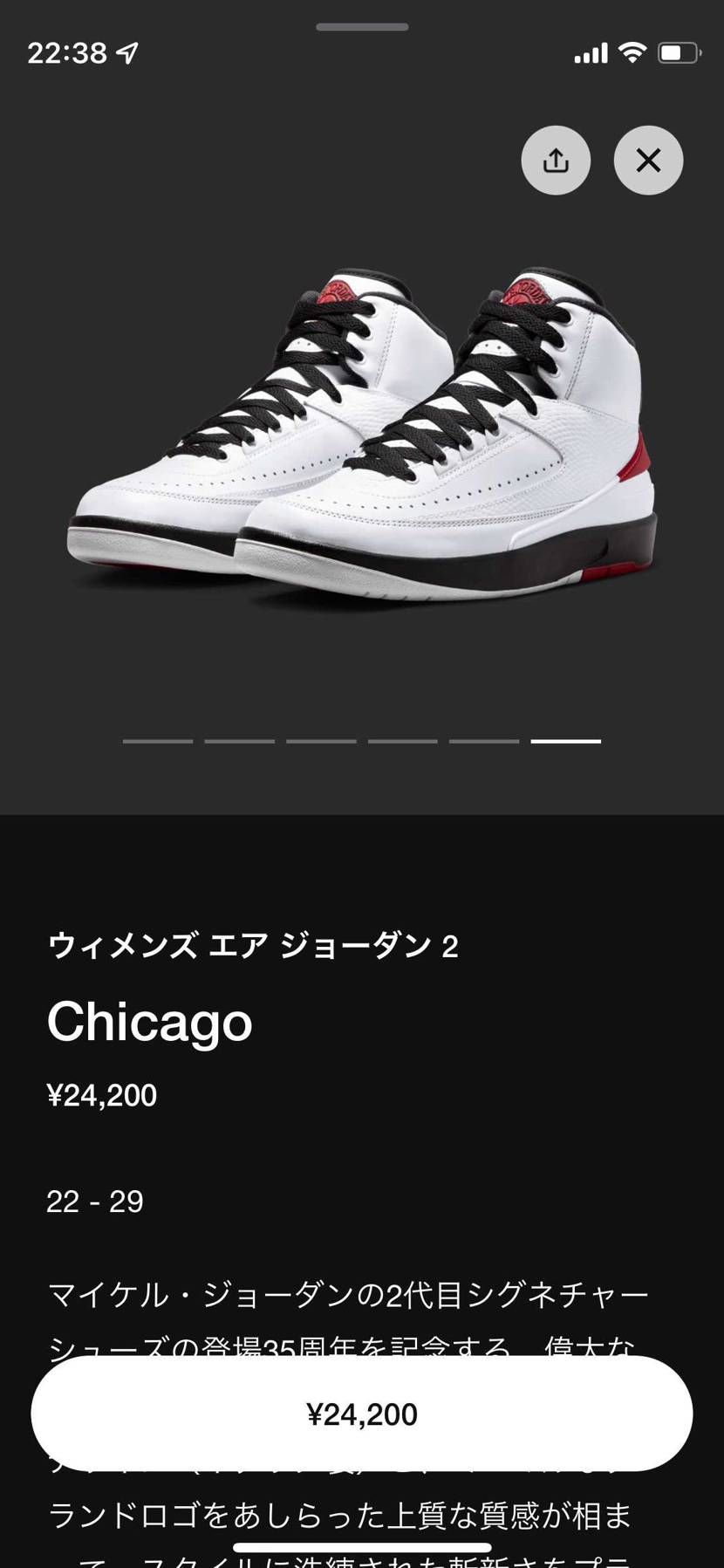724x1568 pixels.
Task: Tap the clock showing 22:38
Action: pos(65,51)
